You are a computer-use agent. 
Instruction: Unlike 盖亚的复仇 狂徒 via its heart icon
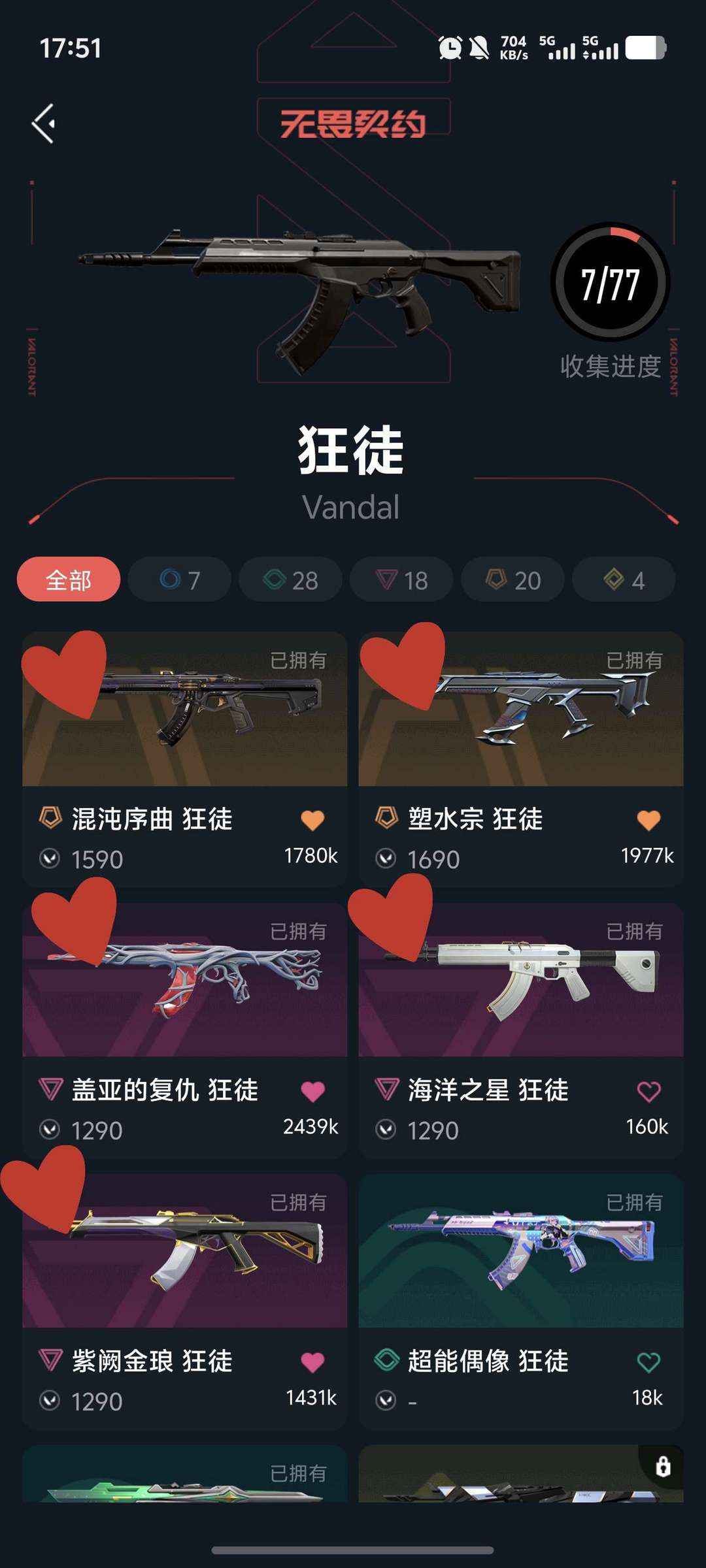pos(312,1091)
